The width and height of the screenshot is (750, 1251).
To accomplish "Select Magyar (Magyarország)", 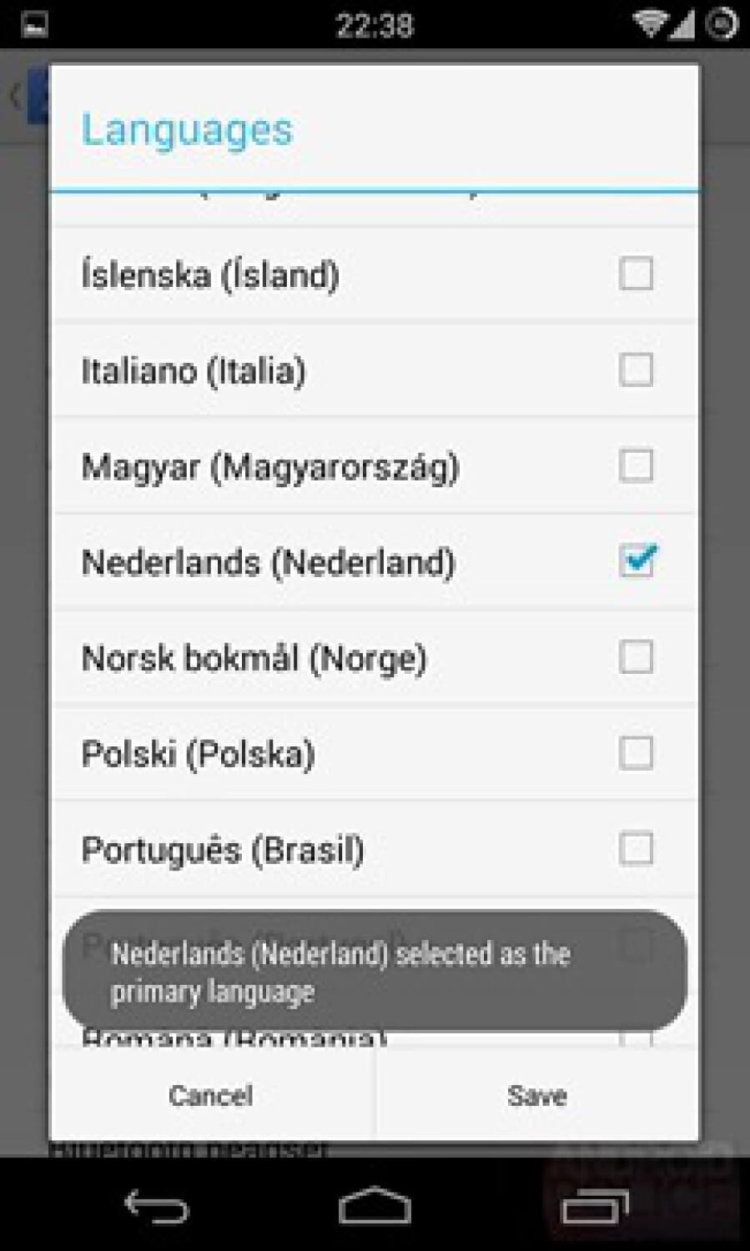I will click(x=636, y=464).
